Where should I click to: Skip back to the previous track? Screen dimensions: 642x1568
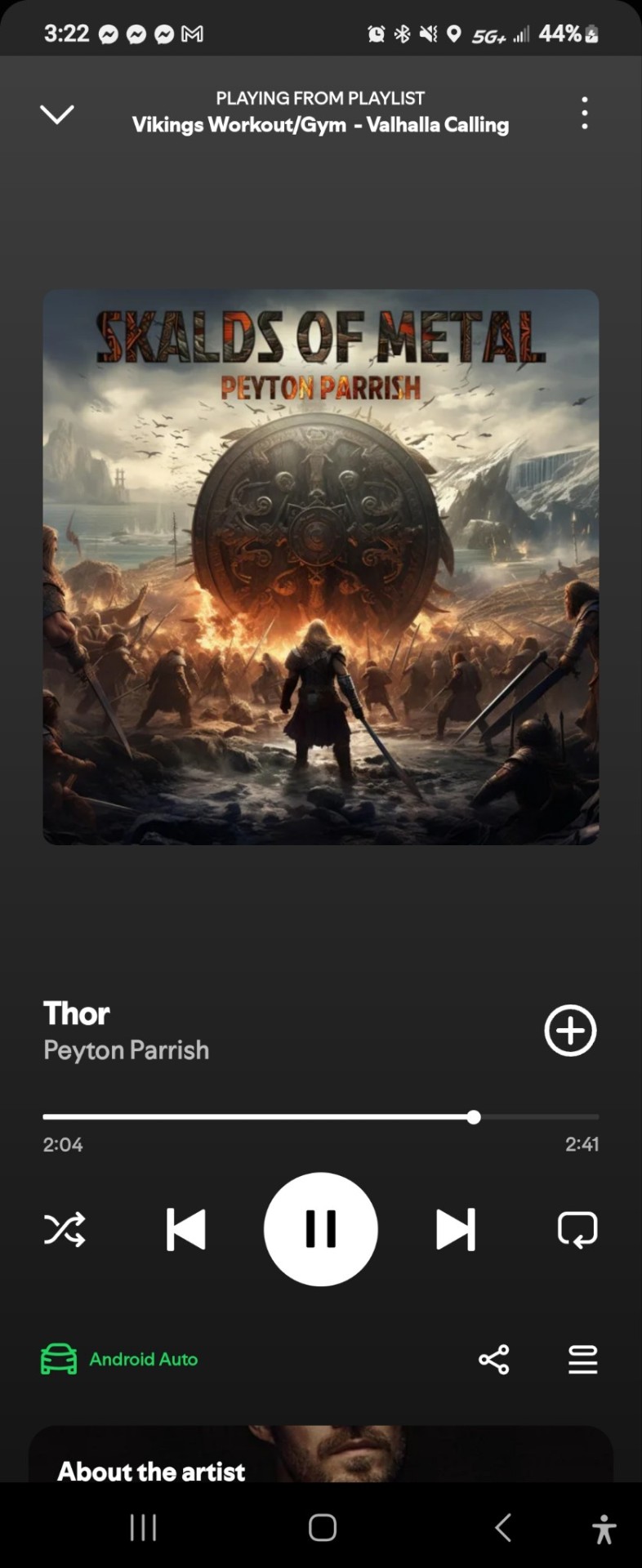(x=186, y=1229)
